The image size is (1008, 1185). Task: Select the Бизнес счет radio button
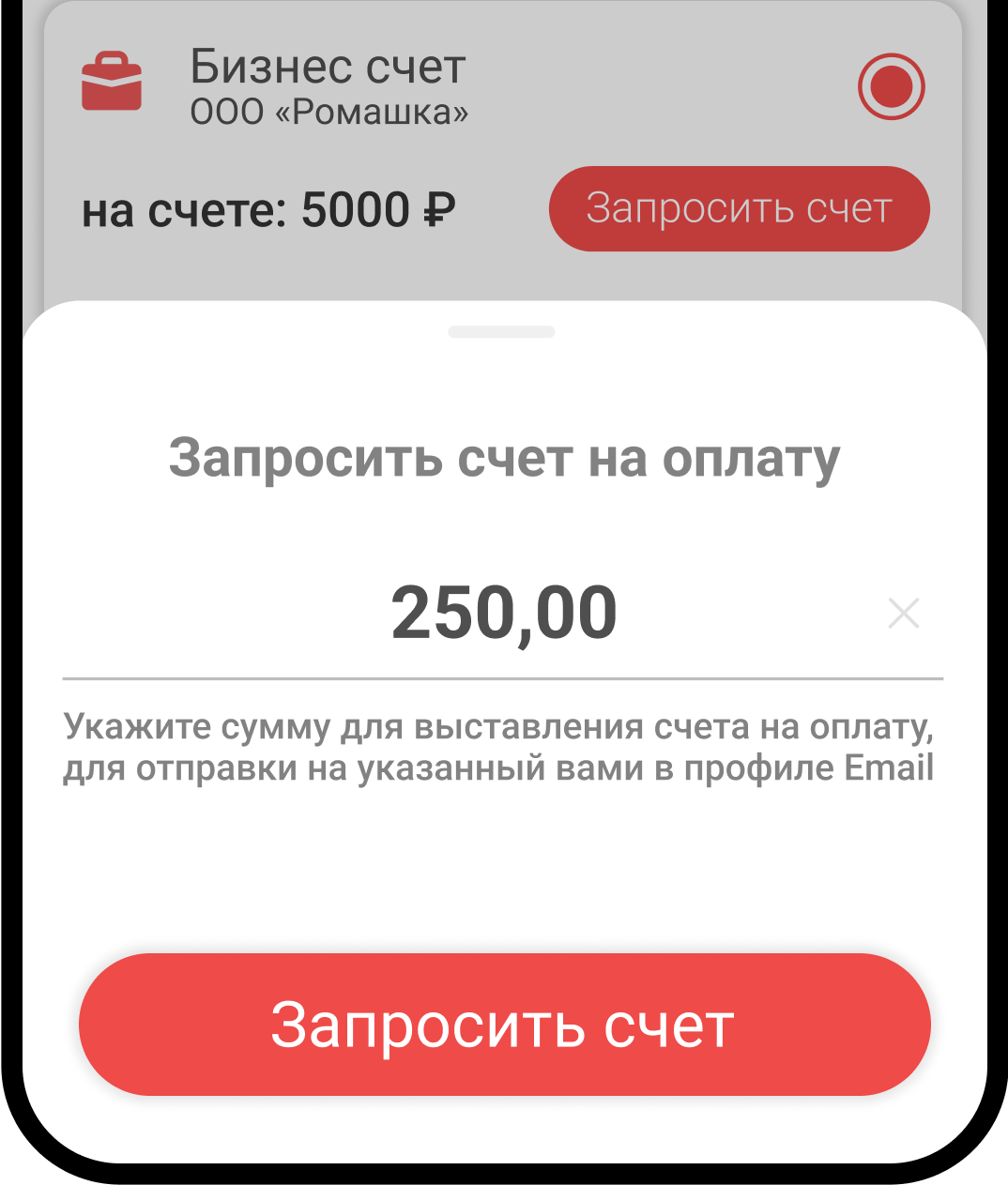891,87
